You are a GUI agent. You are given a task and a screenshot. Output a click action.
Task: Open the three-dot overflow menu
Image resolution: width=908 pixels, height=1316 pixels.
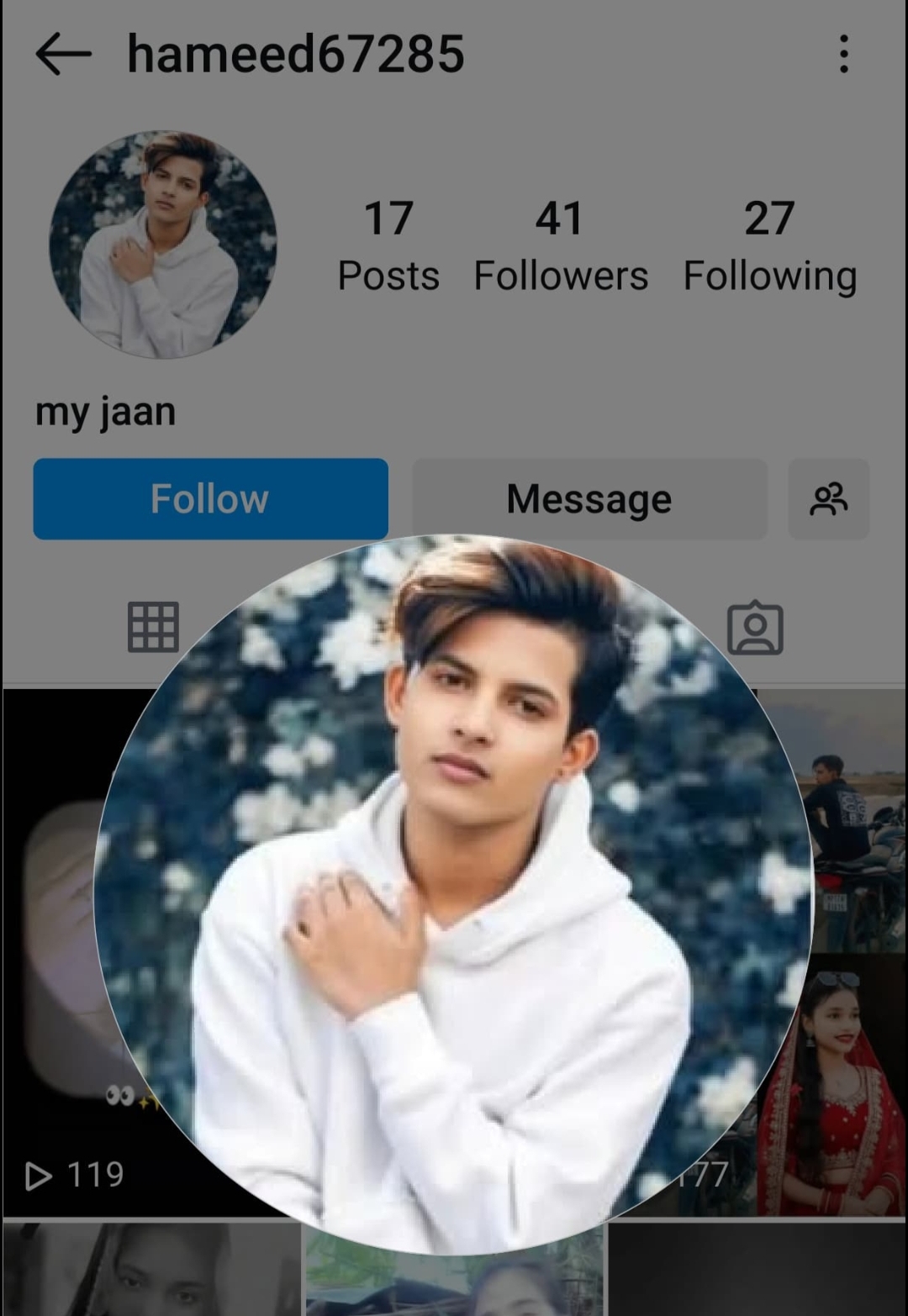(x=843, y=55)
